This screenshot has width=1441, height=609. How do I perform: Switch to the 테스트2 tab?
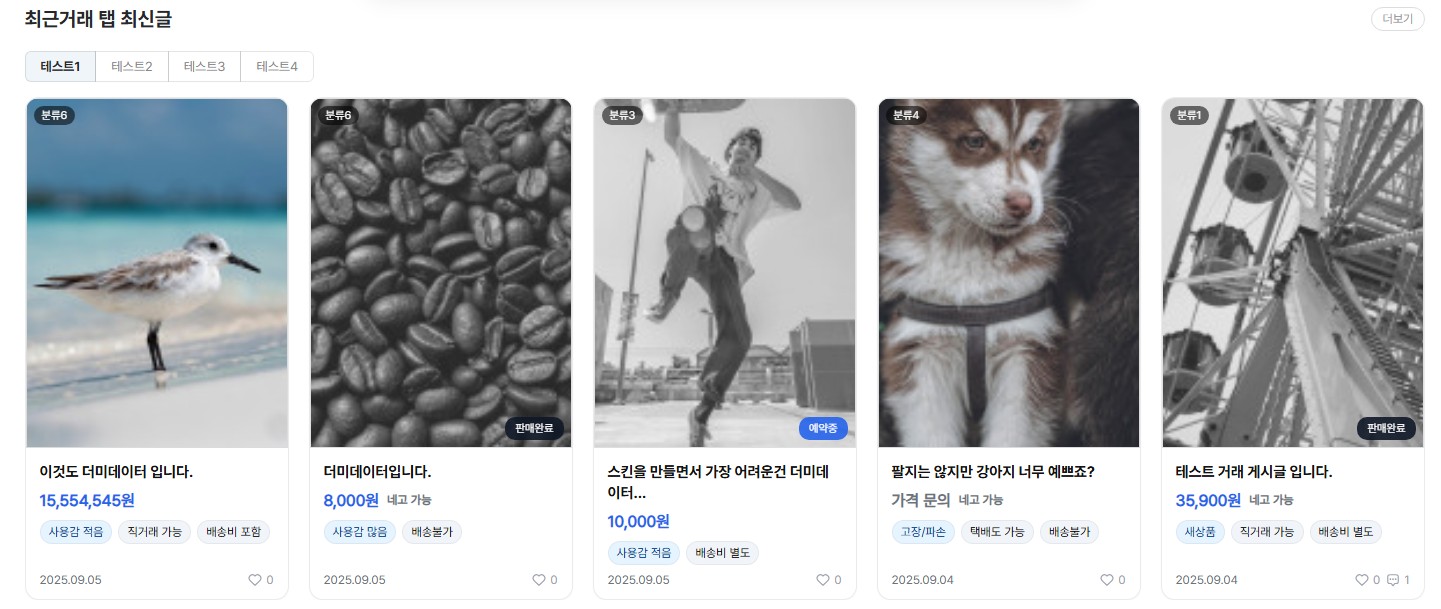[132, 67]
